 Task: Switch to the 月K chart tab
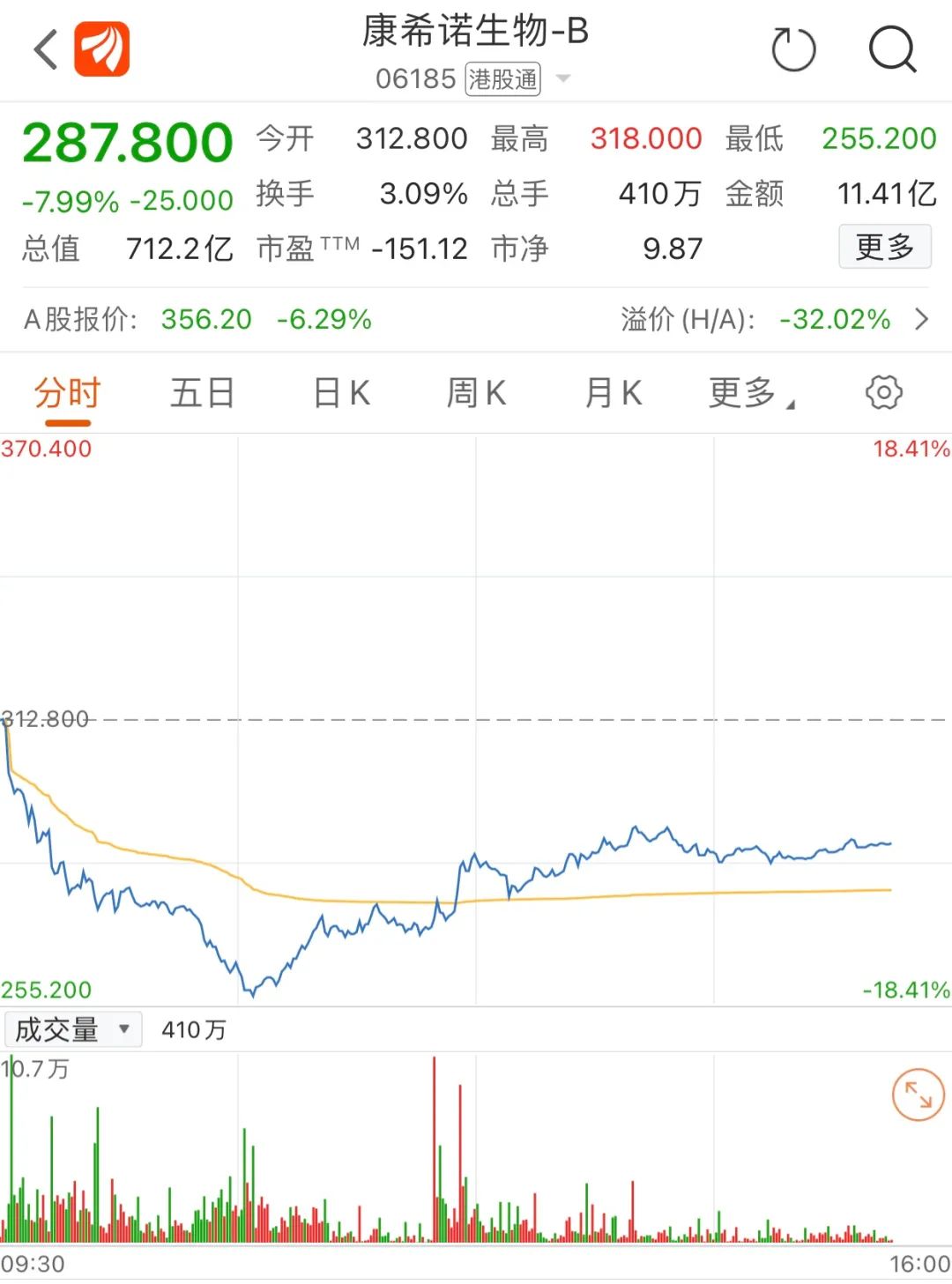(614, 393)
